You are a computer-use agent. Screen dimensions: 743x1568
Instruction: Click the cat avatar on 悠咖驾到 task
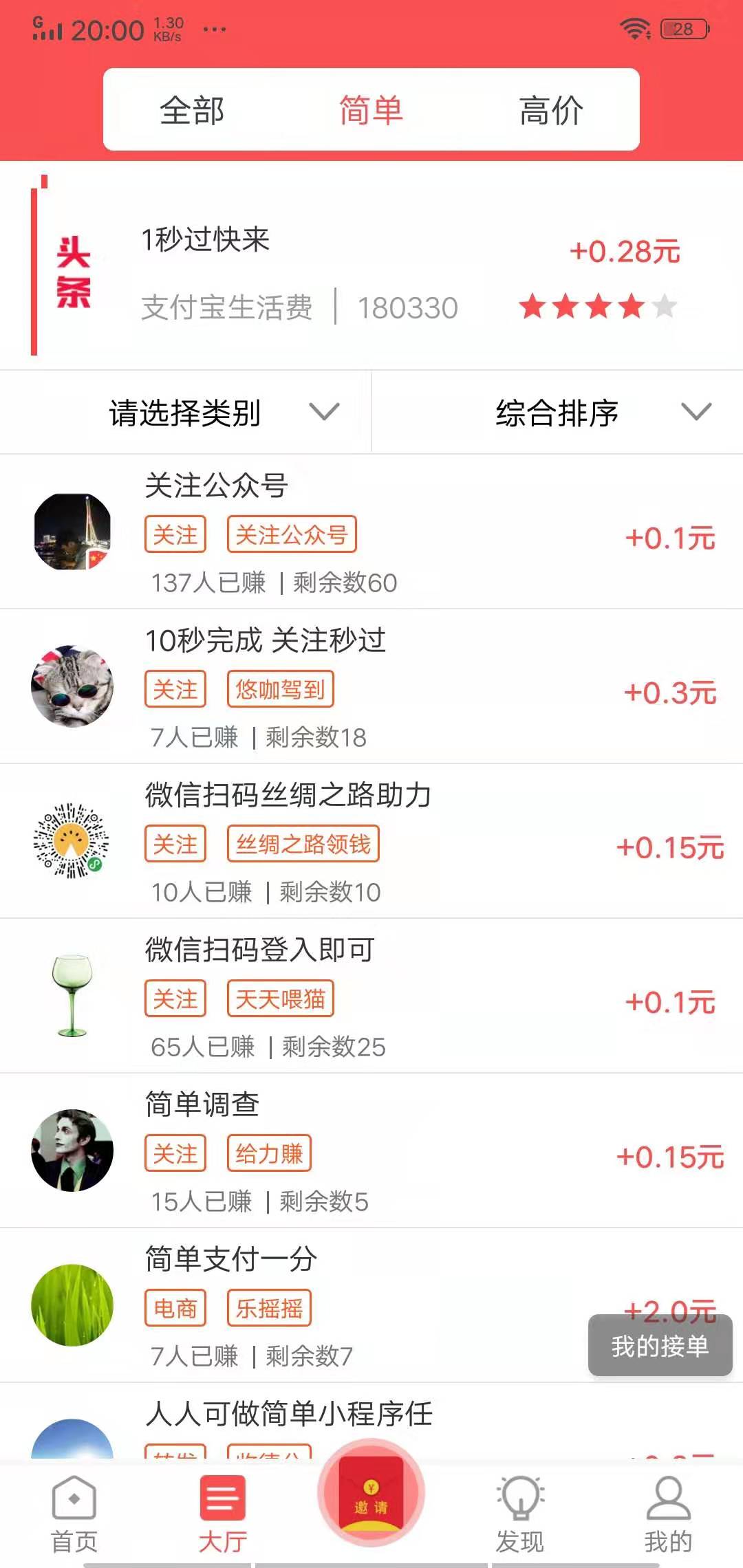coord(72,687)
